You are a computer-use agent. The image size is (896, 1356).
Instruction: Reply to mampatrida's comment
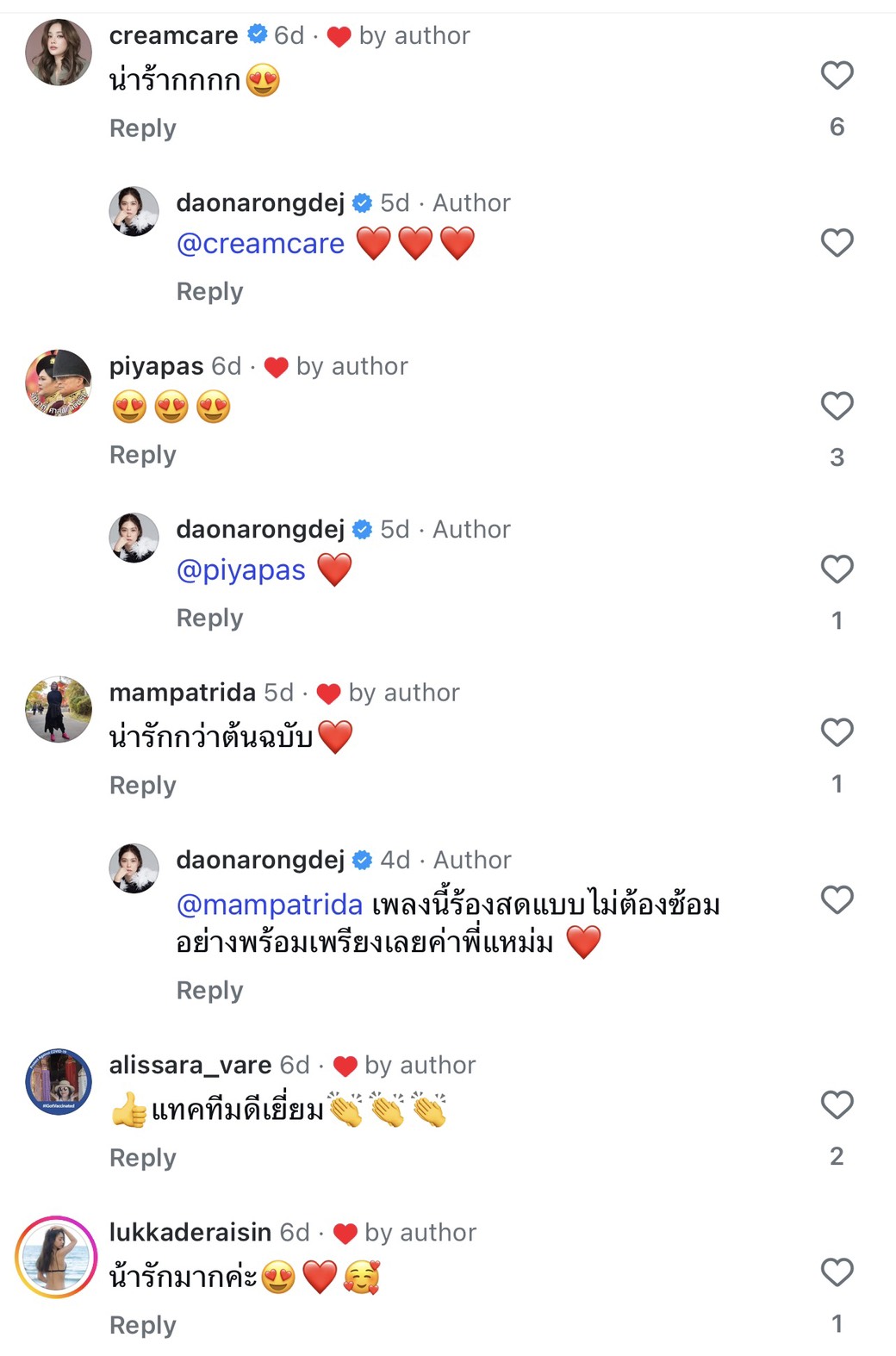tap(142, 786)
